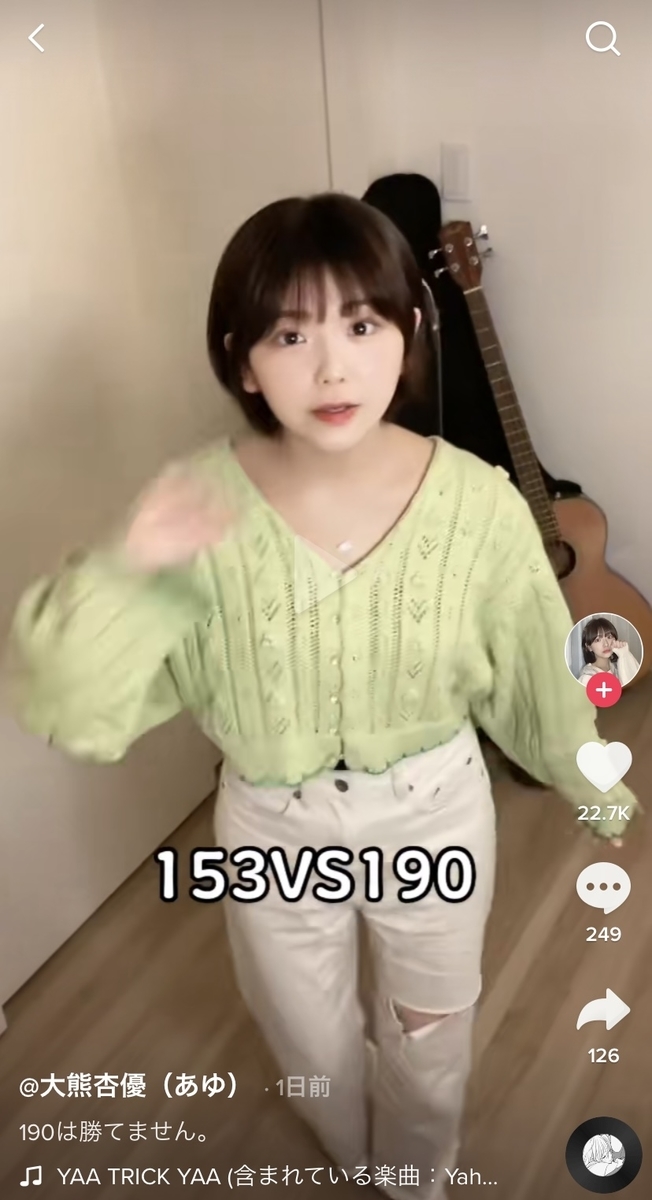Like this video with the heart

coord(604,767)
